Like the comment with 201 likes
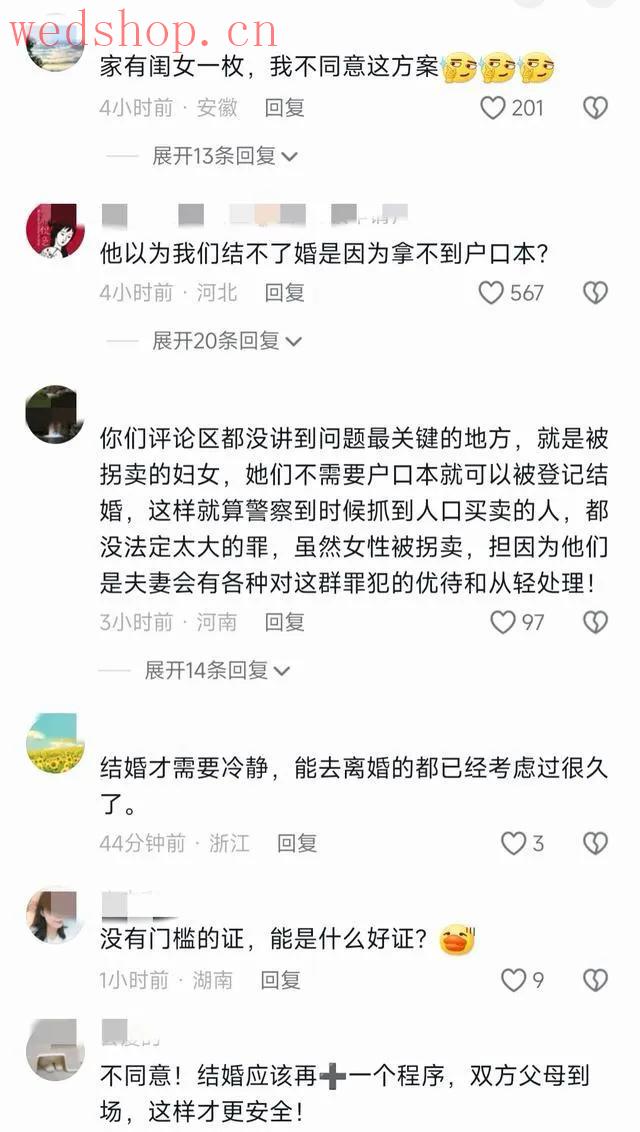This screenshot has width=640, height=1132. (493, 108)
